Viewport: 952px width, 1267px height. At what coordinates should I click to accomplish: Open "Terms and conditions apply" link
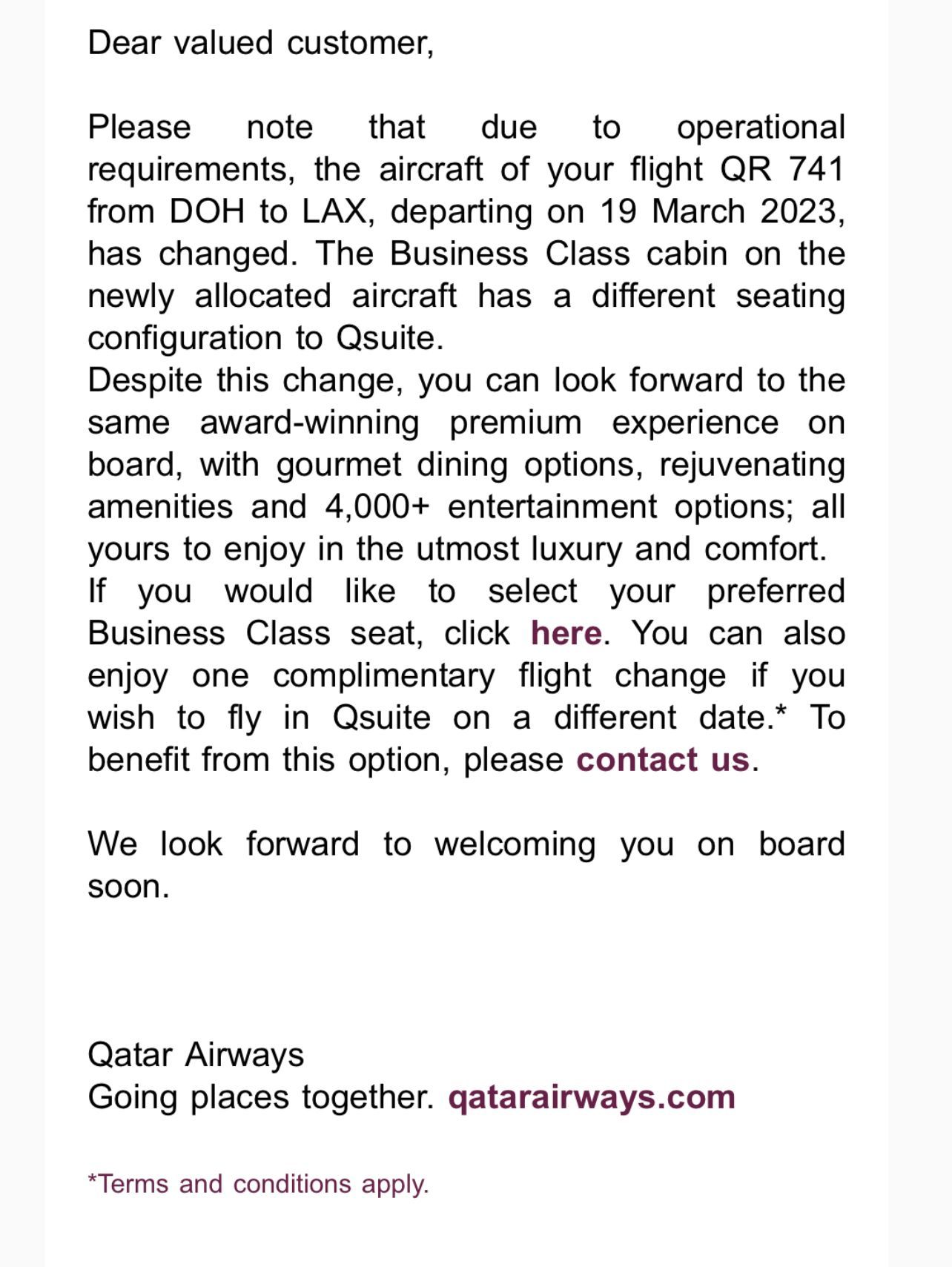(259, 1184)
